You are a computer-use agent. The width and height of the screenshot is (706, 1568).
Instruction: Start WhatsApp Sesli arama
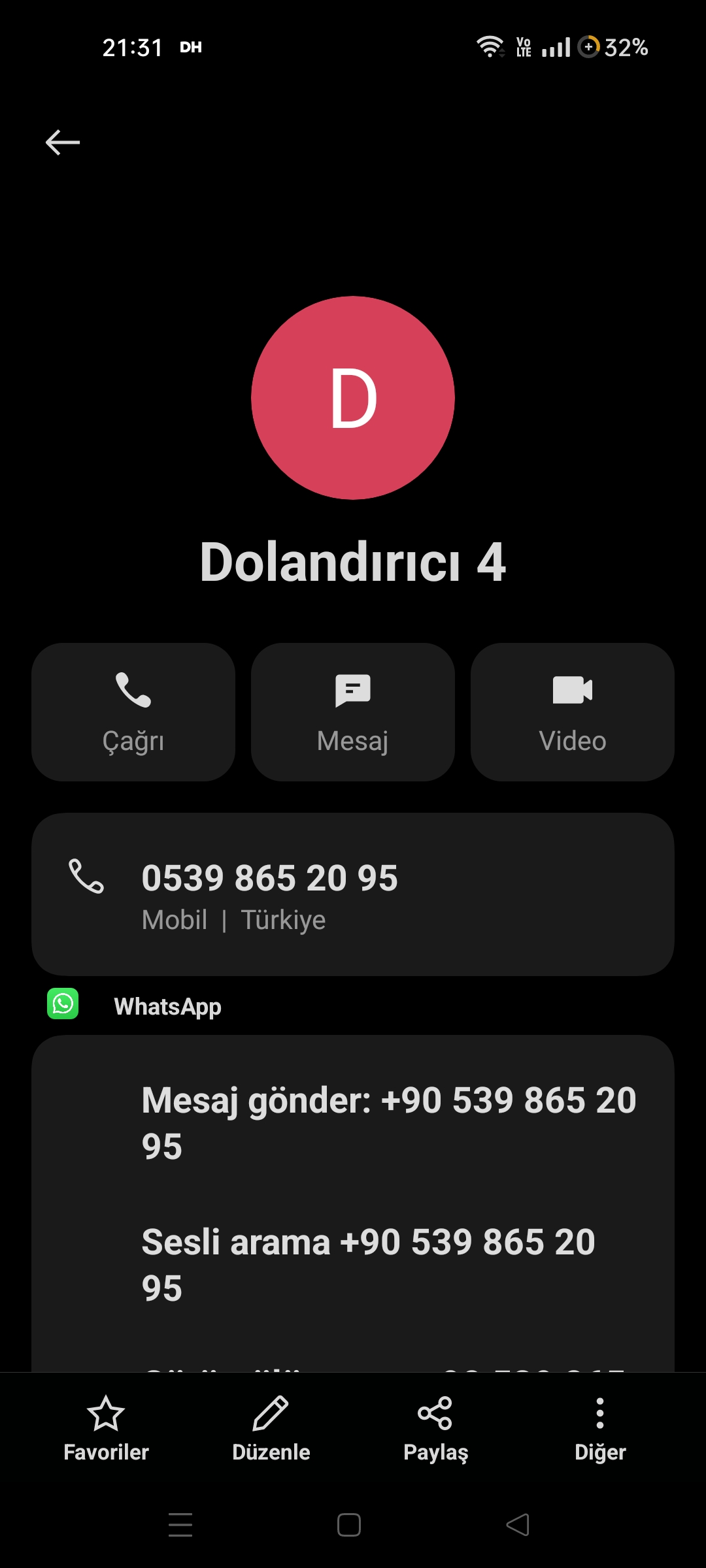[x=353, y=1264]
